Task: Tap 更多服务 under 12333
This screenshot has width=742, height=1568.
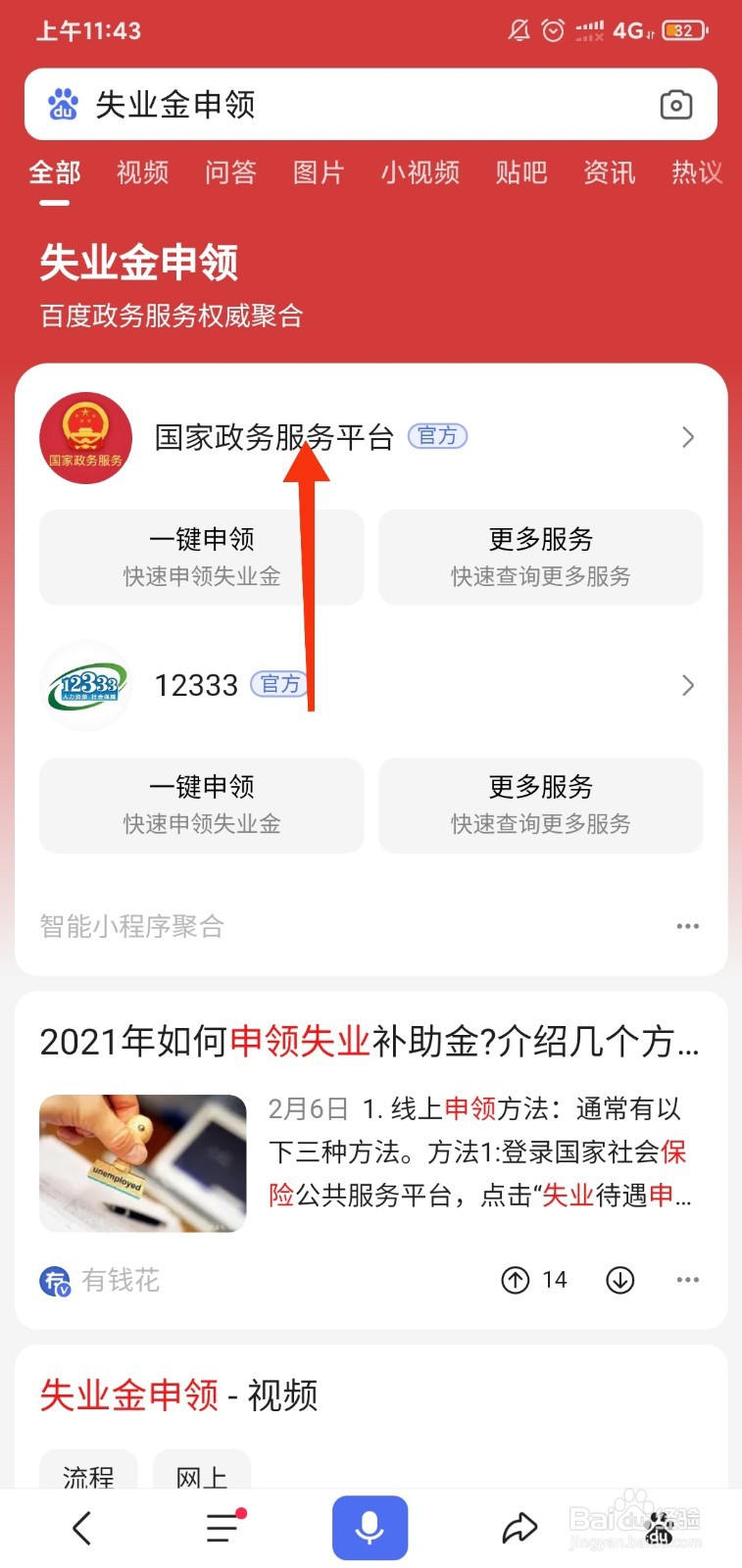Action: click(540, 805)
